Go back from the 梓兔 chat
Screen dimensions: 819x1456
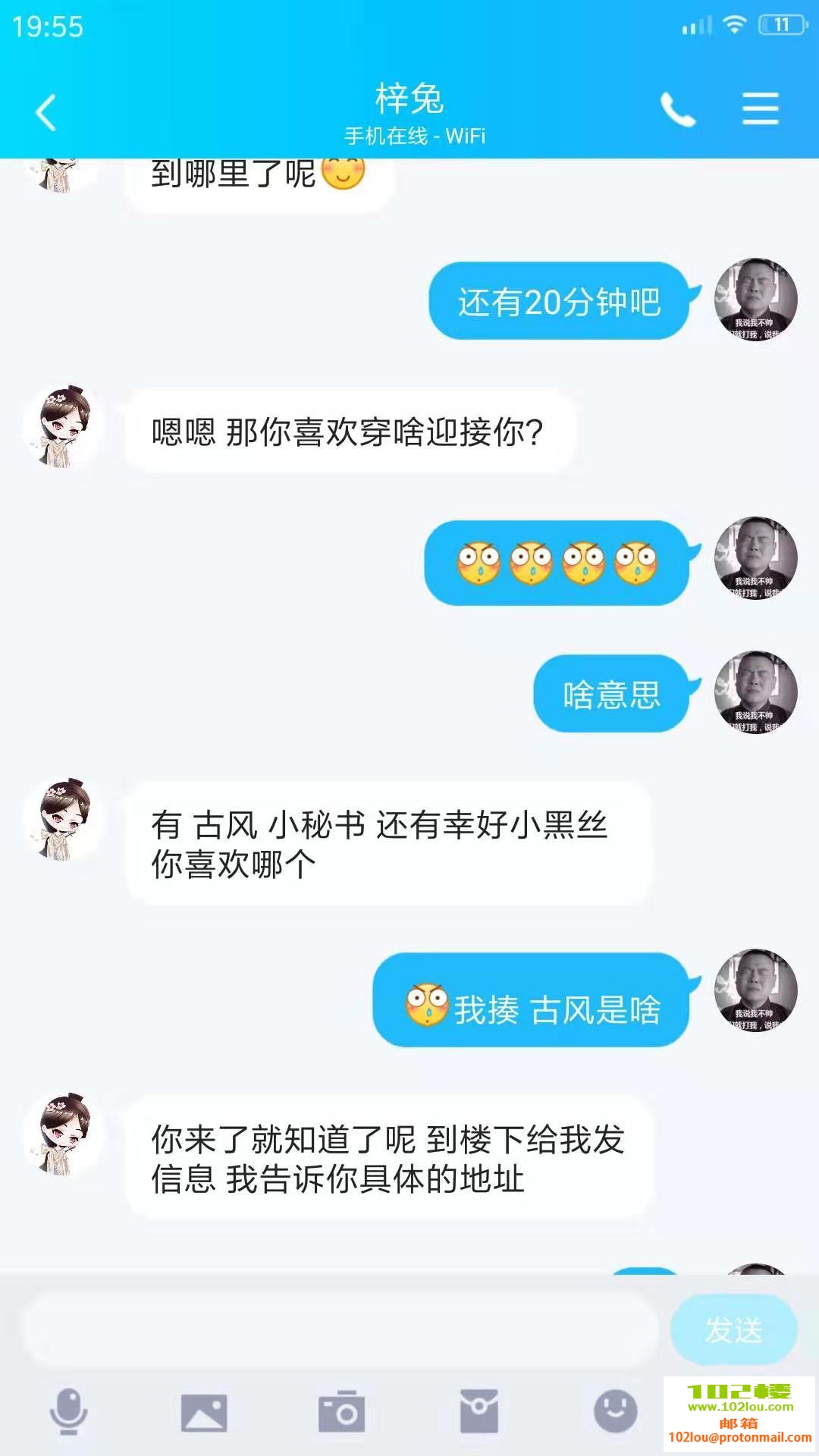[x=46, y=112]
